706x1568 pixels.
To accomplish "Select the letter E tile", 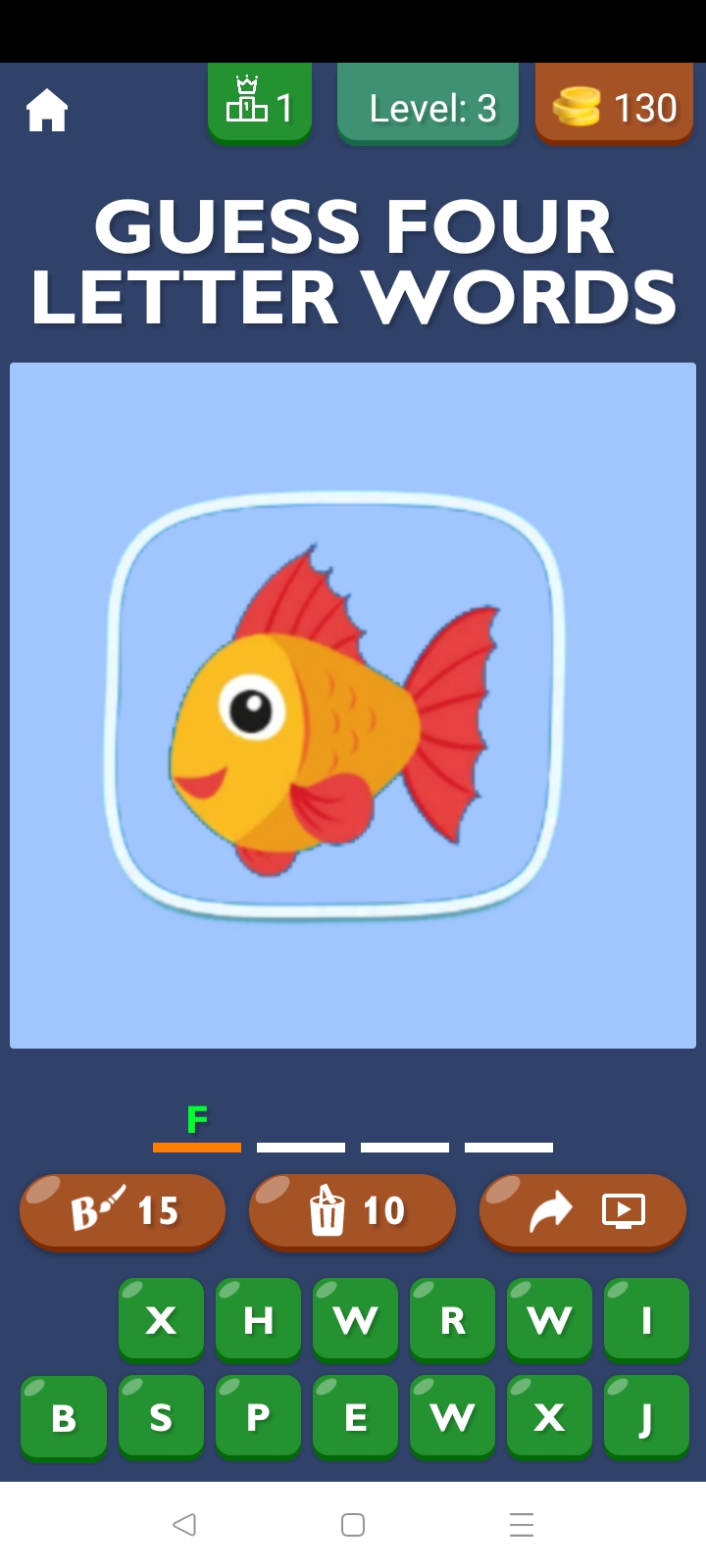I will tap(355, 1418).
